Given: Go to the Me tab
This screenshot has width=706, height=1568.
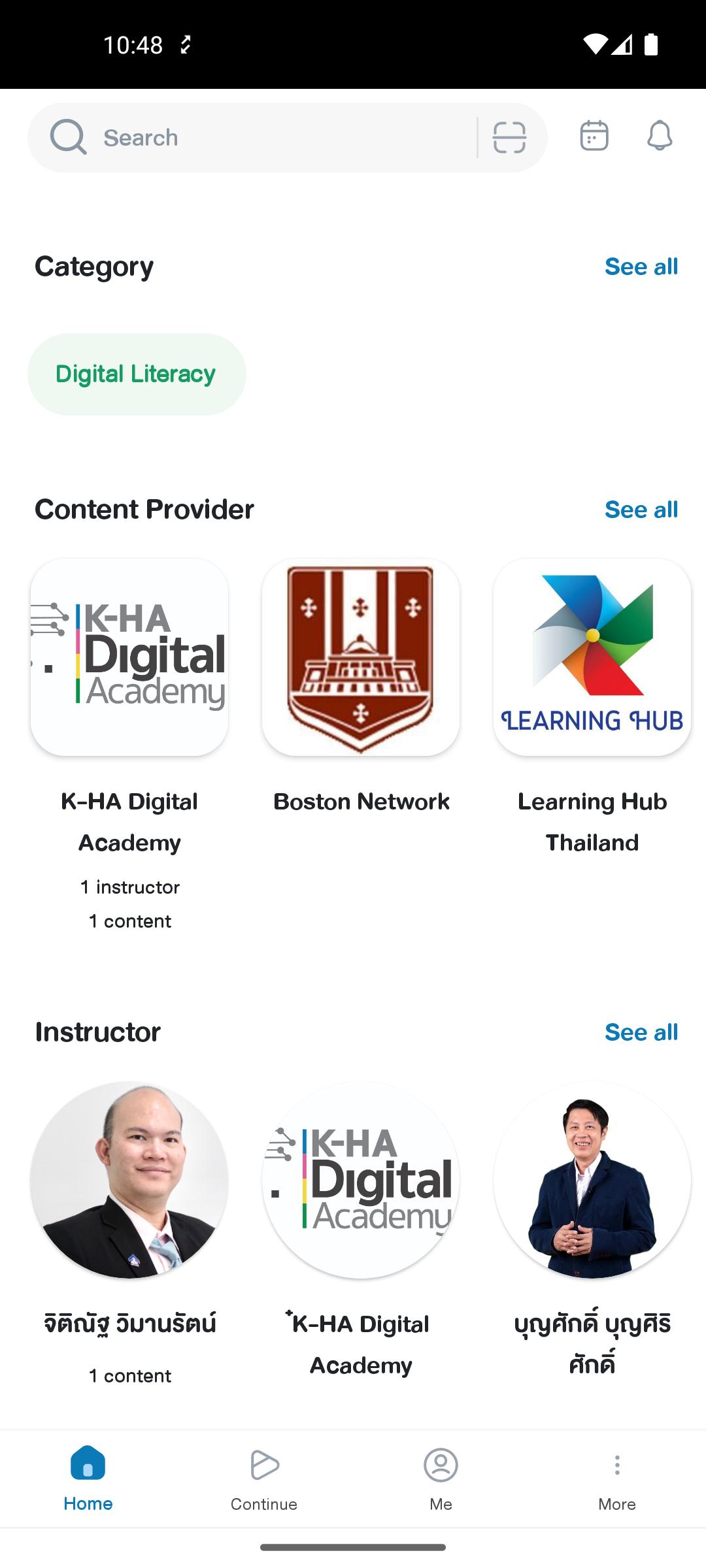Looking at the screenshot, I should pyautogui.click(x=441, y=1479).
